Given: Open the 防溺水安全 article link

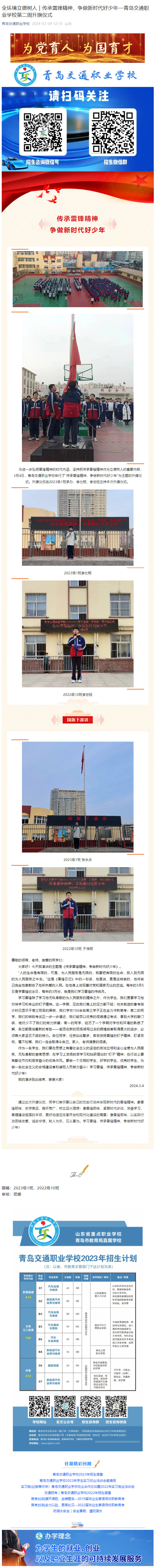Looking at the screenshot, I should [x=61, y=1511].
